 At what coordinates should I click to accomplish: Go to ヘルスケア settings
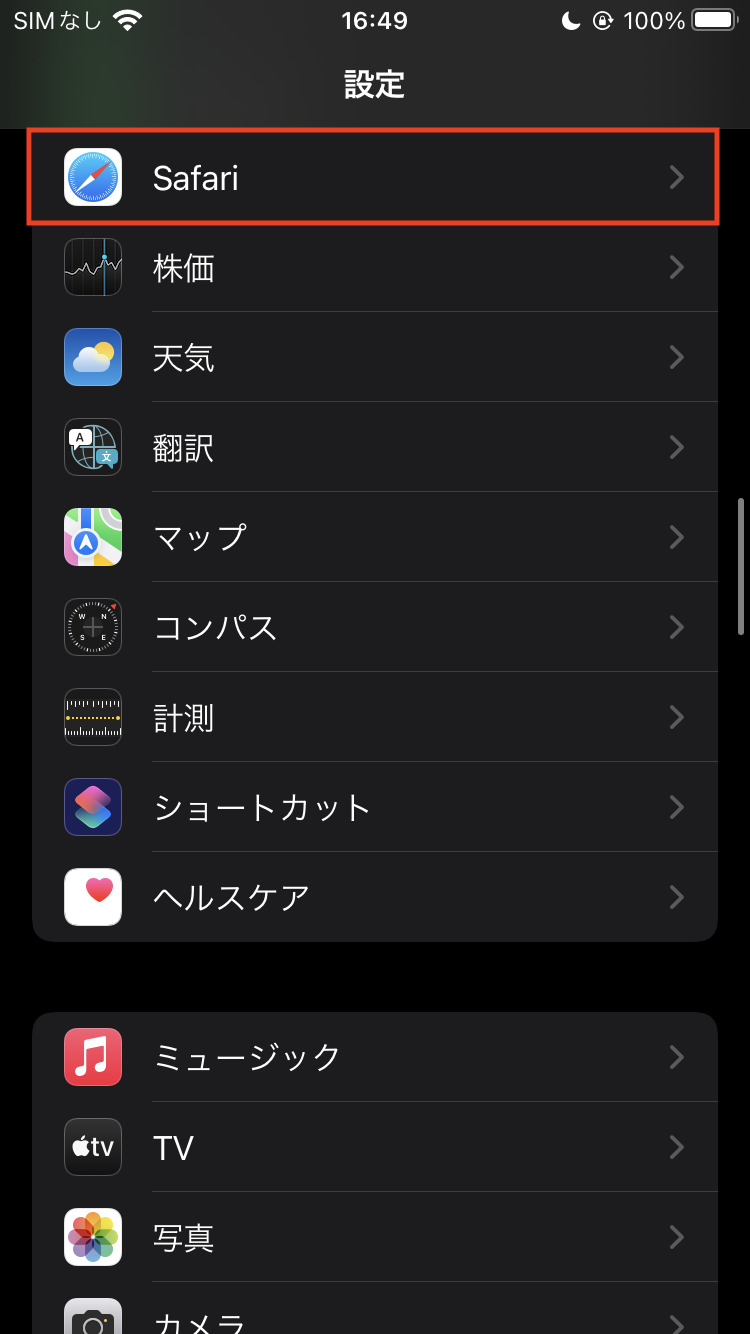click(x=375, y=897)
